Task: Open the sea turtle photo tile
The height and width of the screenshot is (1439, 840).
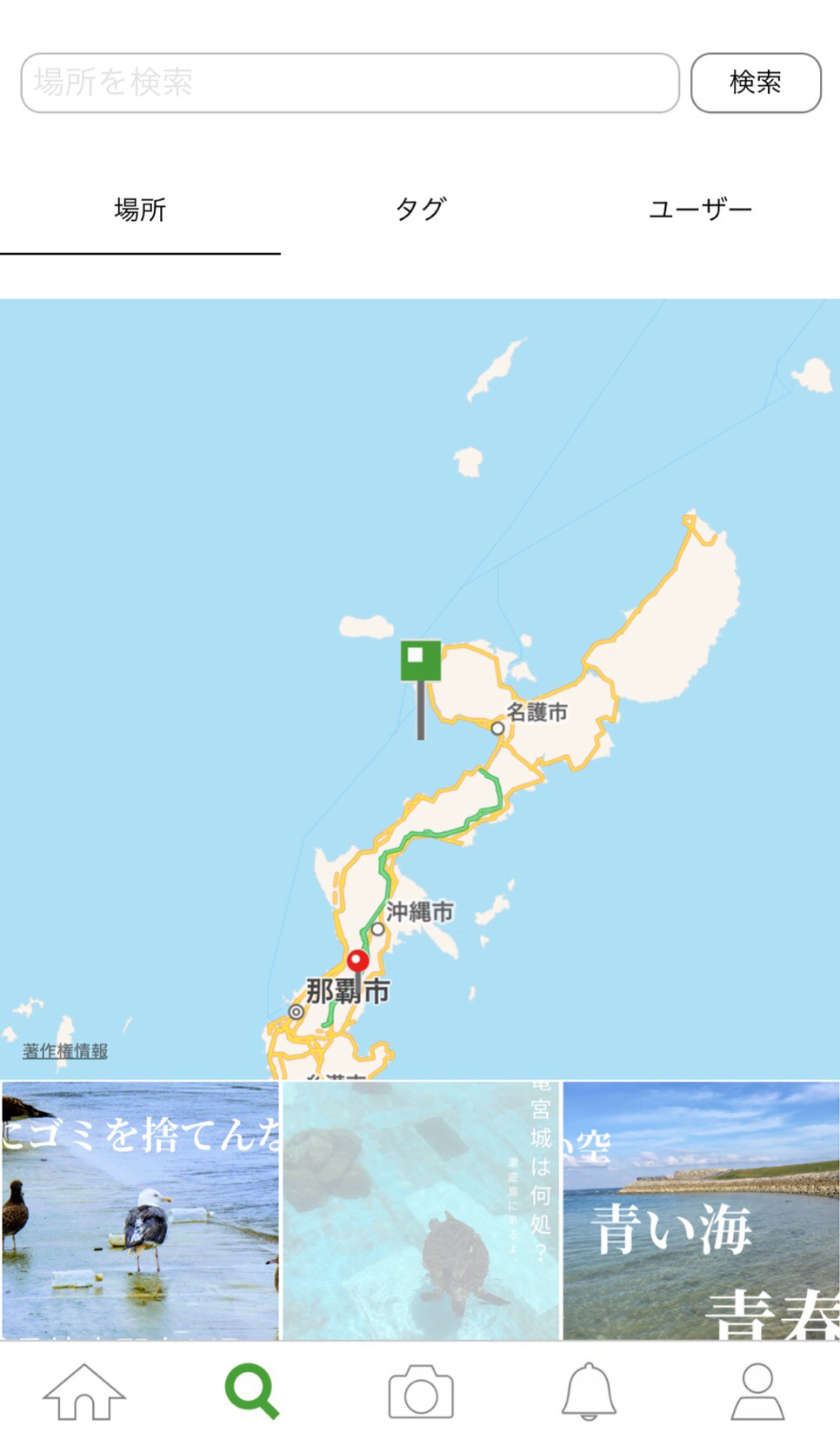Action: [x=421, y=1209]
